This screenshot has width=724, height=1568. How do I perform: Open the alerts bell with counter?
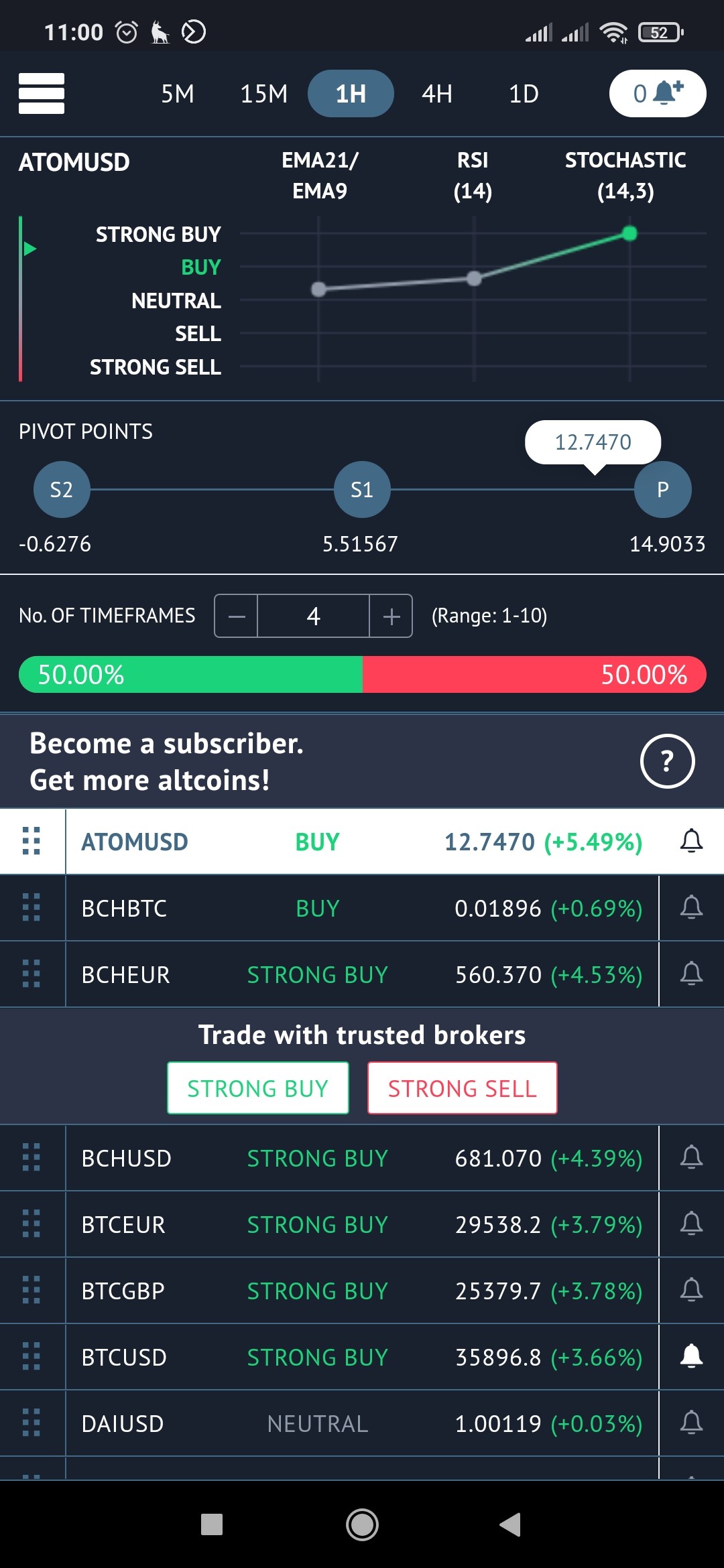point(657,94)
